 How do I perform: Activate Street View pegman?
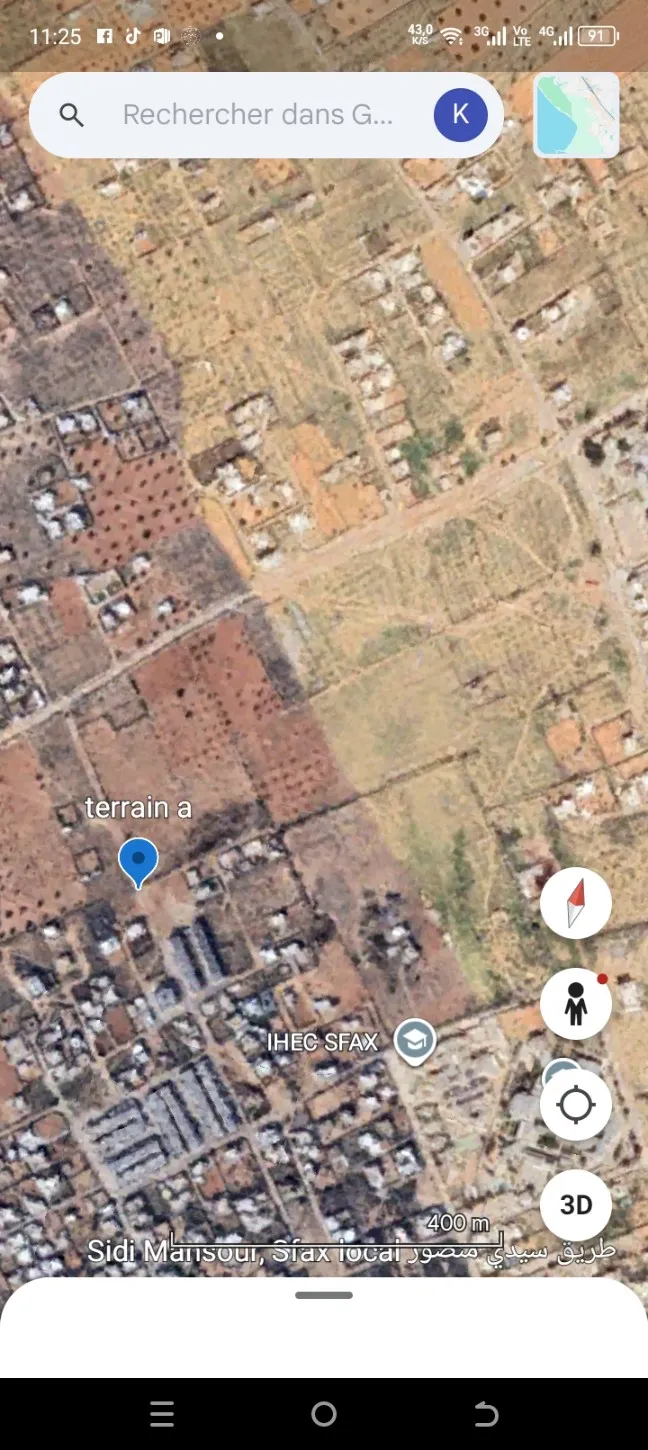tap(575, 1004)
